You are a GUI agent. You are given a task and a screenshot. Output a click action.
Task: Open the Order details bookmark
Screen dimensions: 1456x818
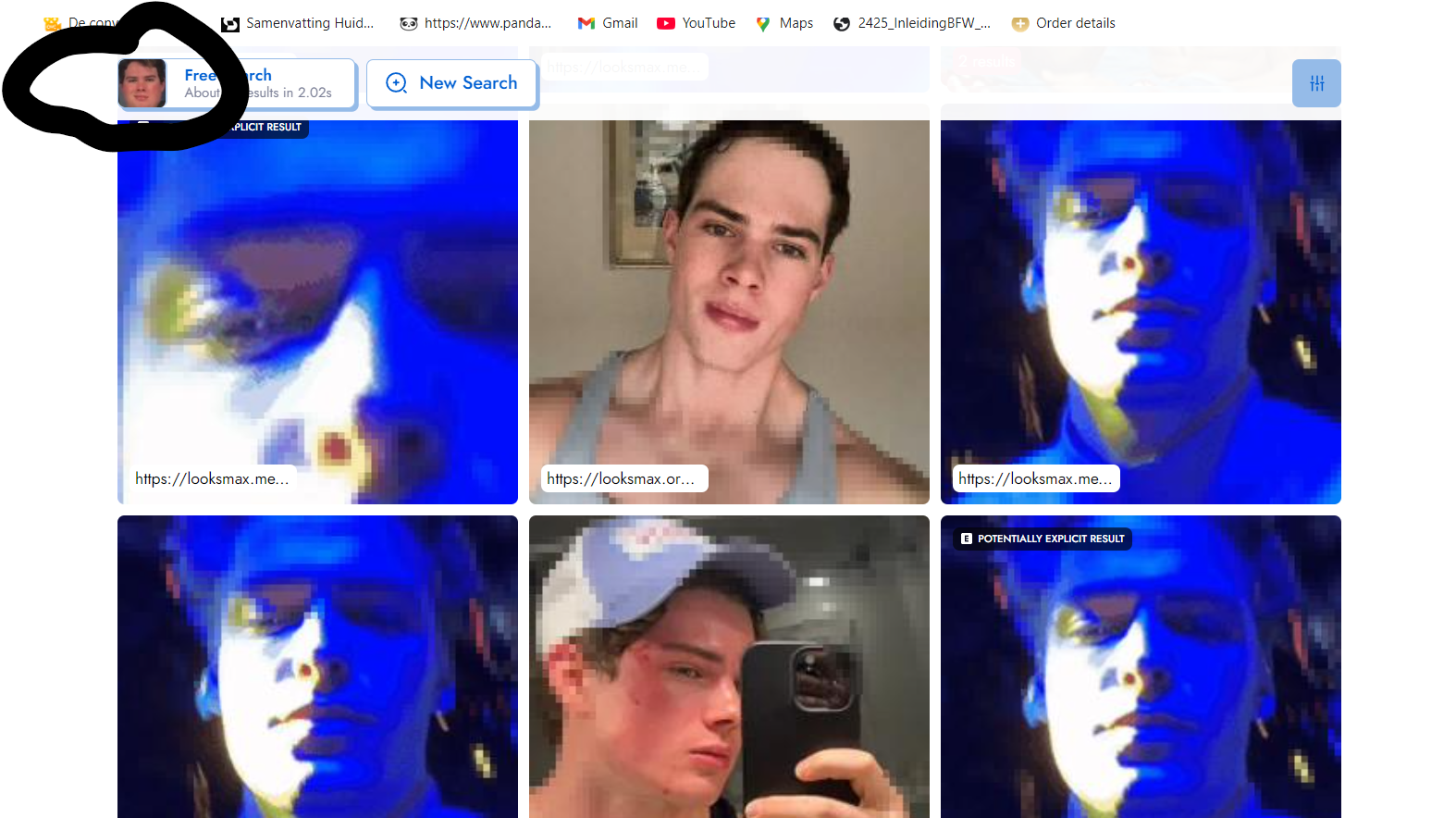1063,23
